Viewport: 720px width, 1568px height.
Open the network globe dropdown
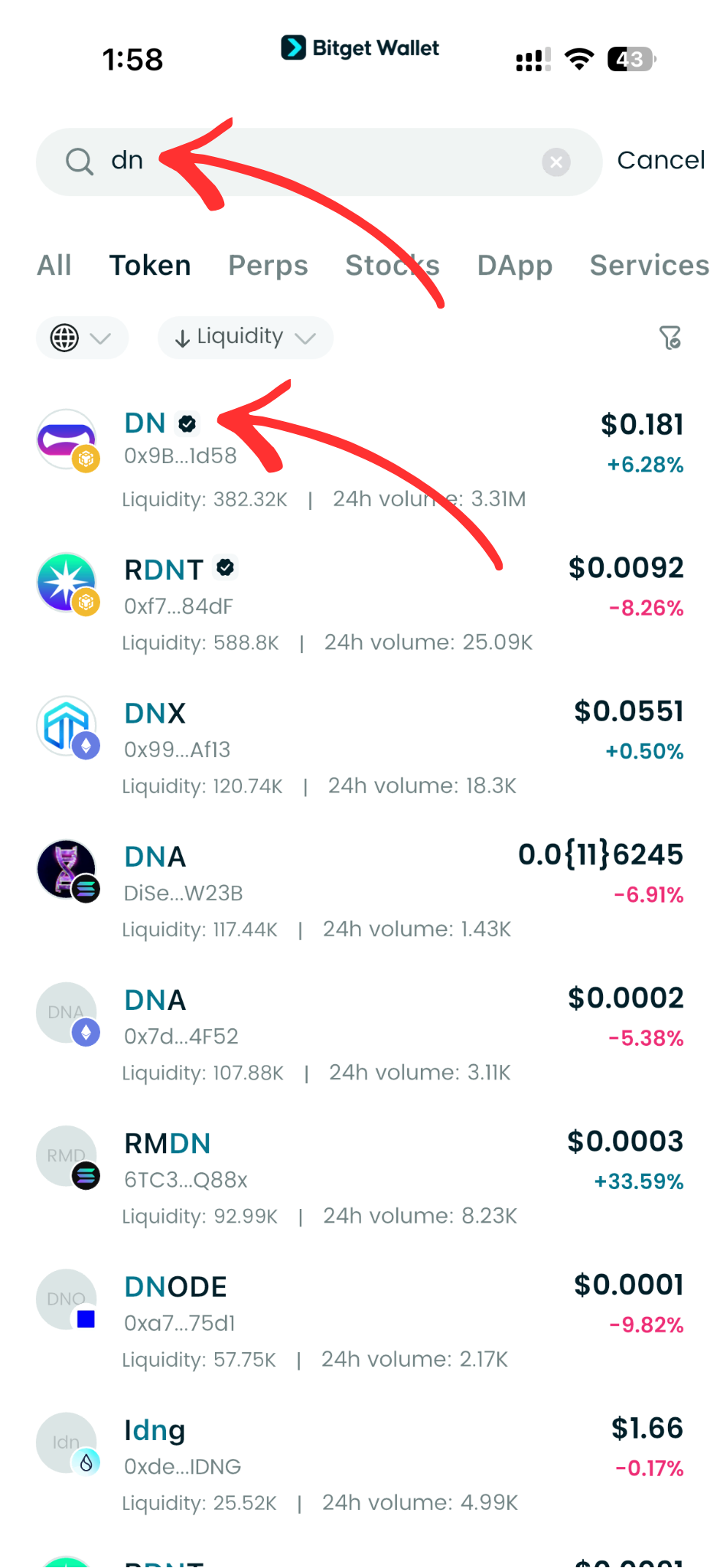(66, 338)
